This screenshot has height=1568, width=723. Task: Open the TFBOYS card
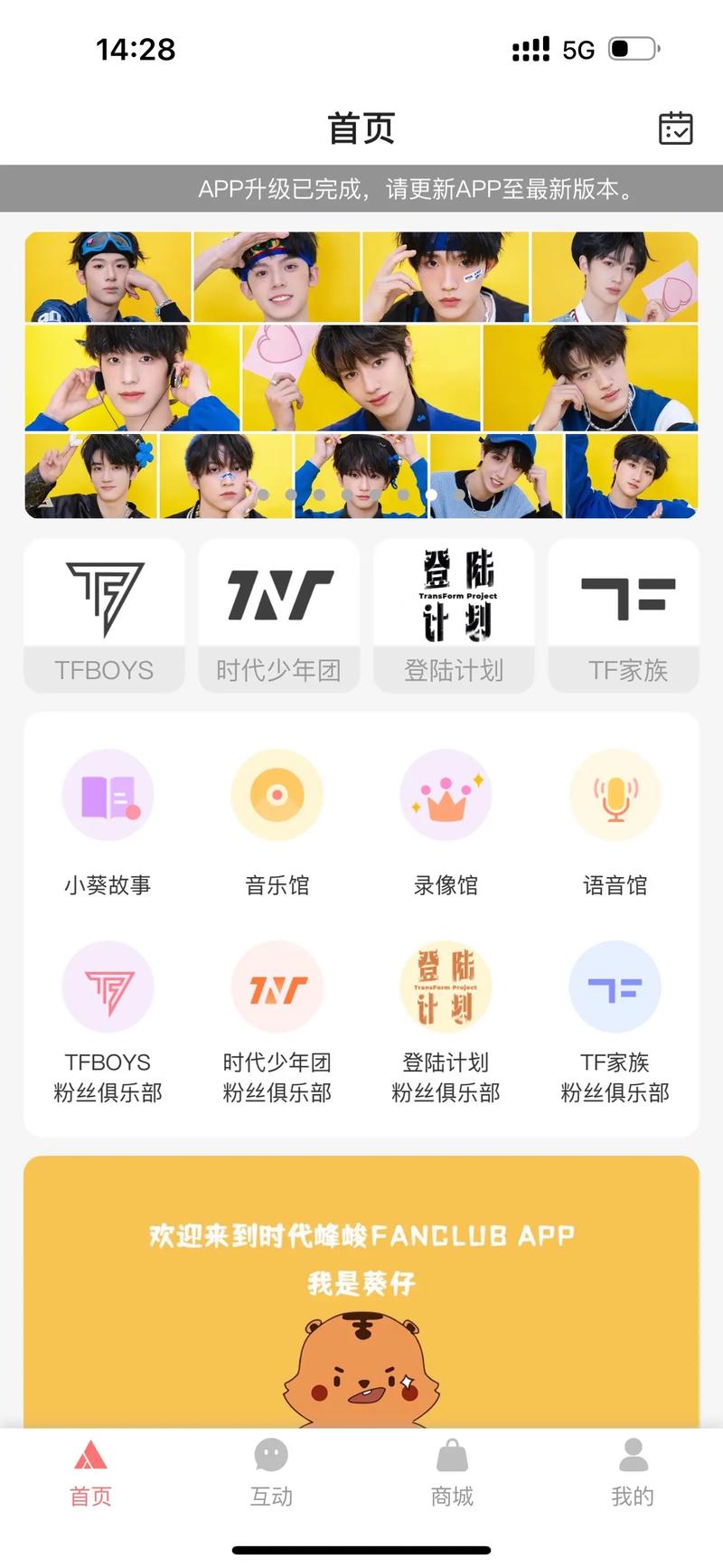[x=104, y=615]
